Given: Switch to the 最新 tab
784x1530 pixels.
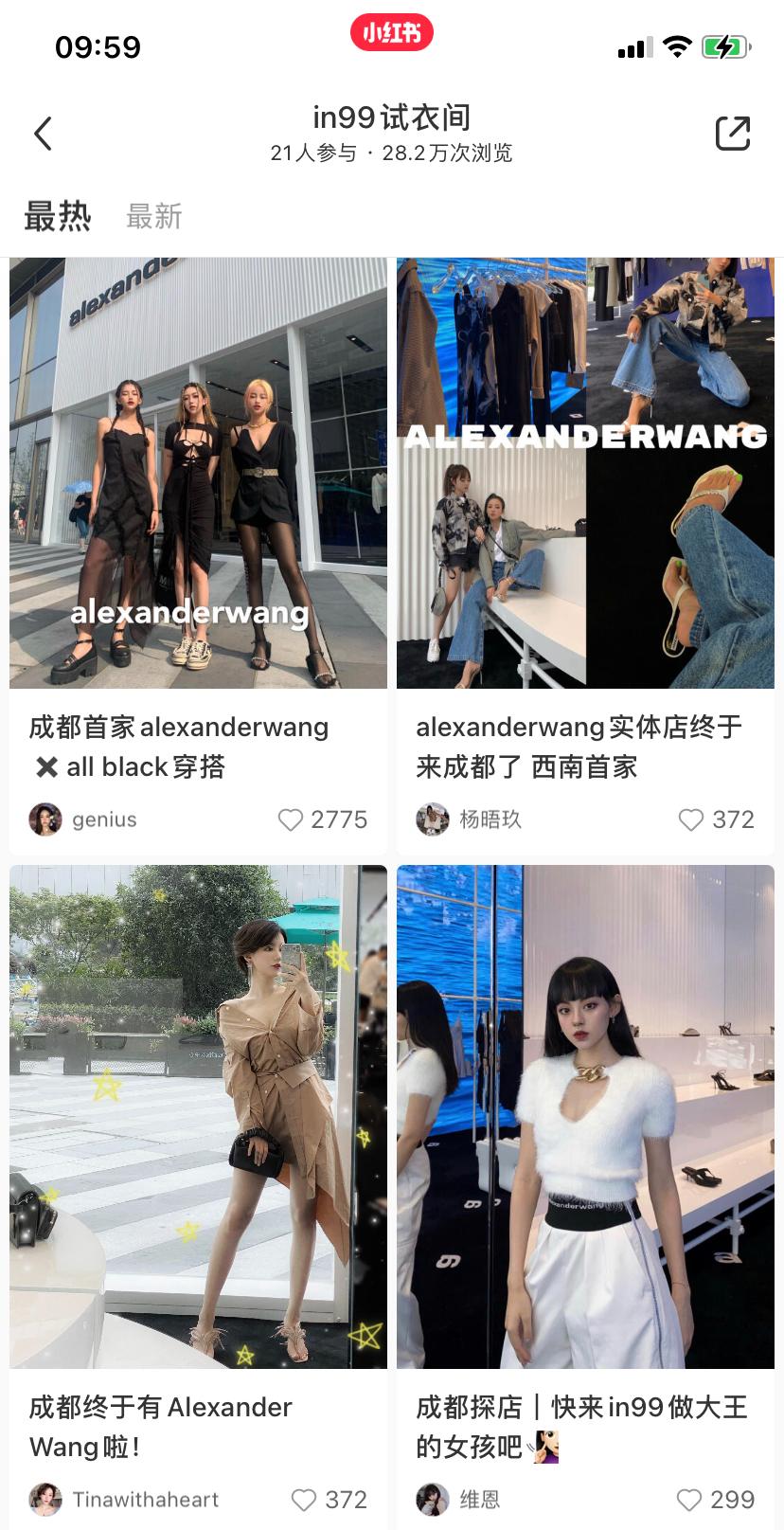Looking at the screenshot, I should [153, 217].
